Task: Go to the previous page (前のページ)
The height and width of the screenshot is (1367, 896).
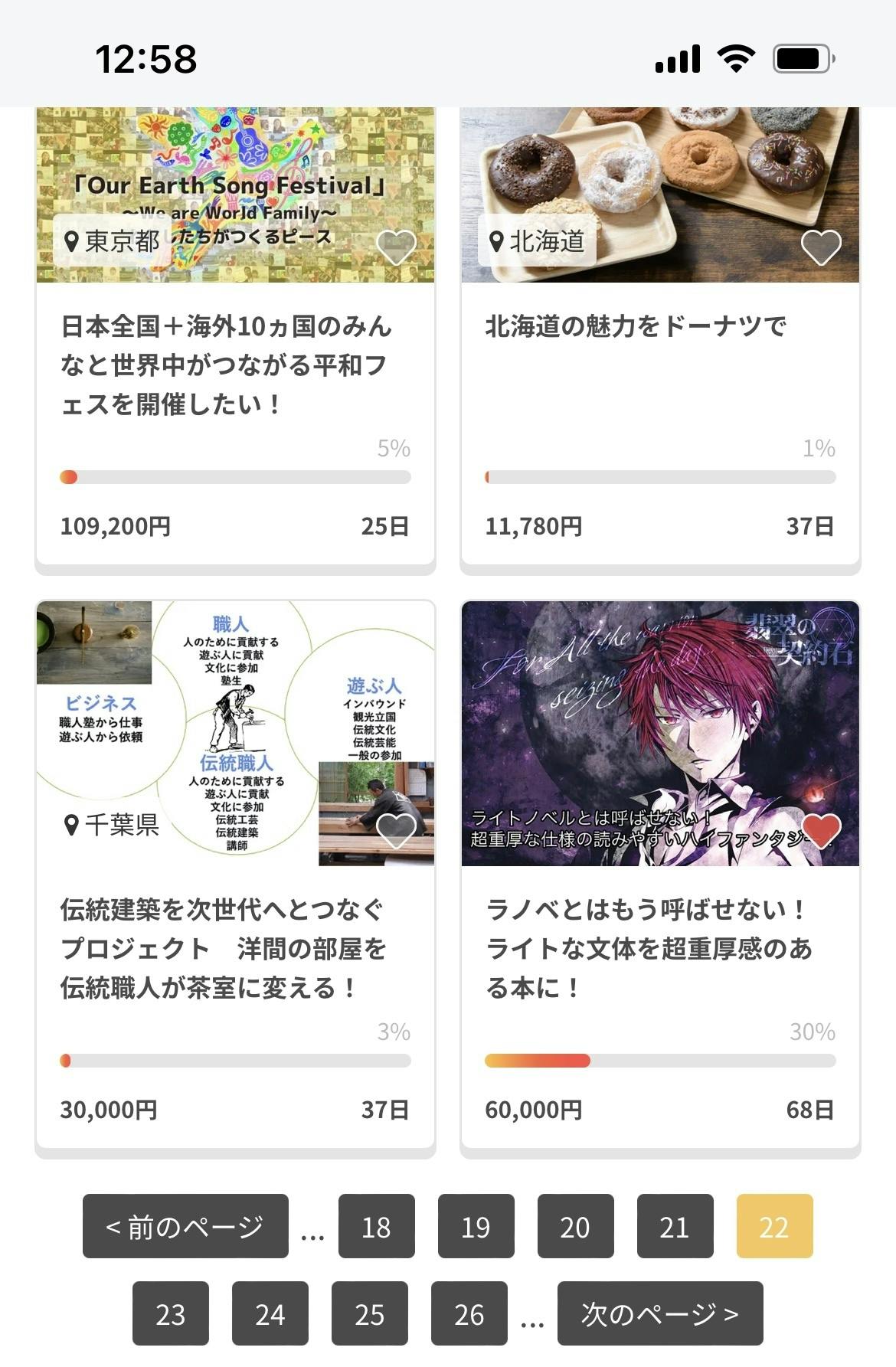Action: tap(185, 1226)
